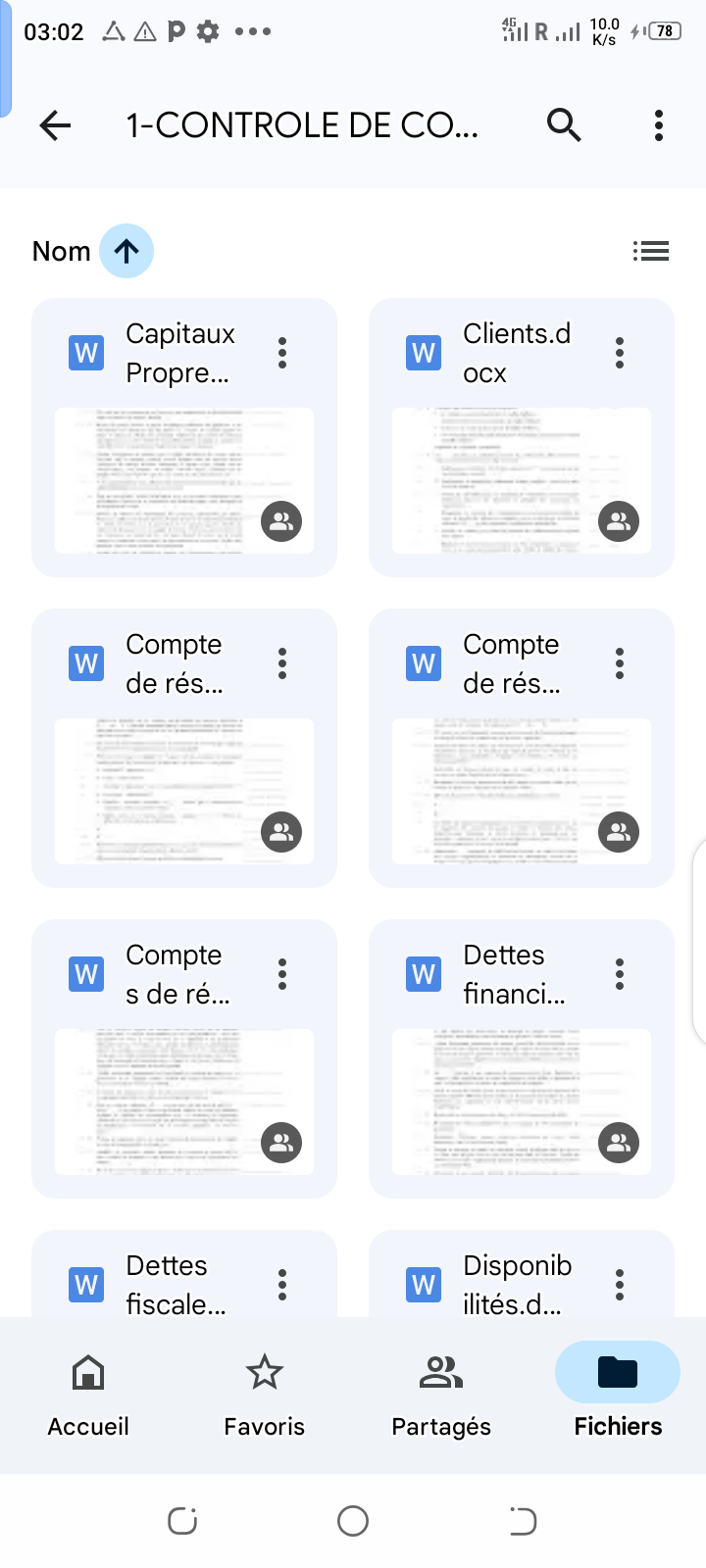Switch to list view layout
Image resolution: width=706 pixels, height=1568 pixels.
pyautogui.click(x=651, y=251)
